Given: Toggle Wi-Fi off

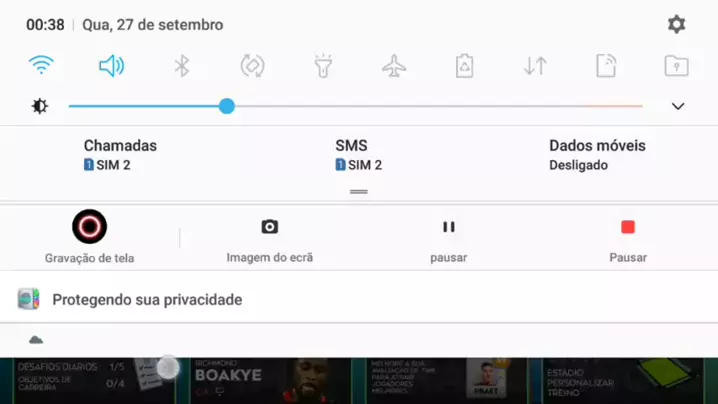Looking at the screenshot, I should 41,66.
